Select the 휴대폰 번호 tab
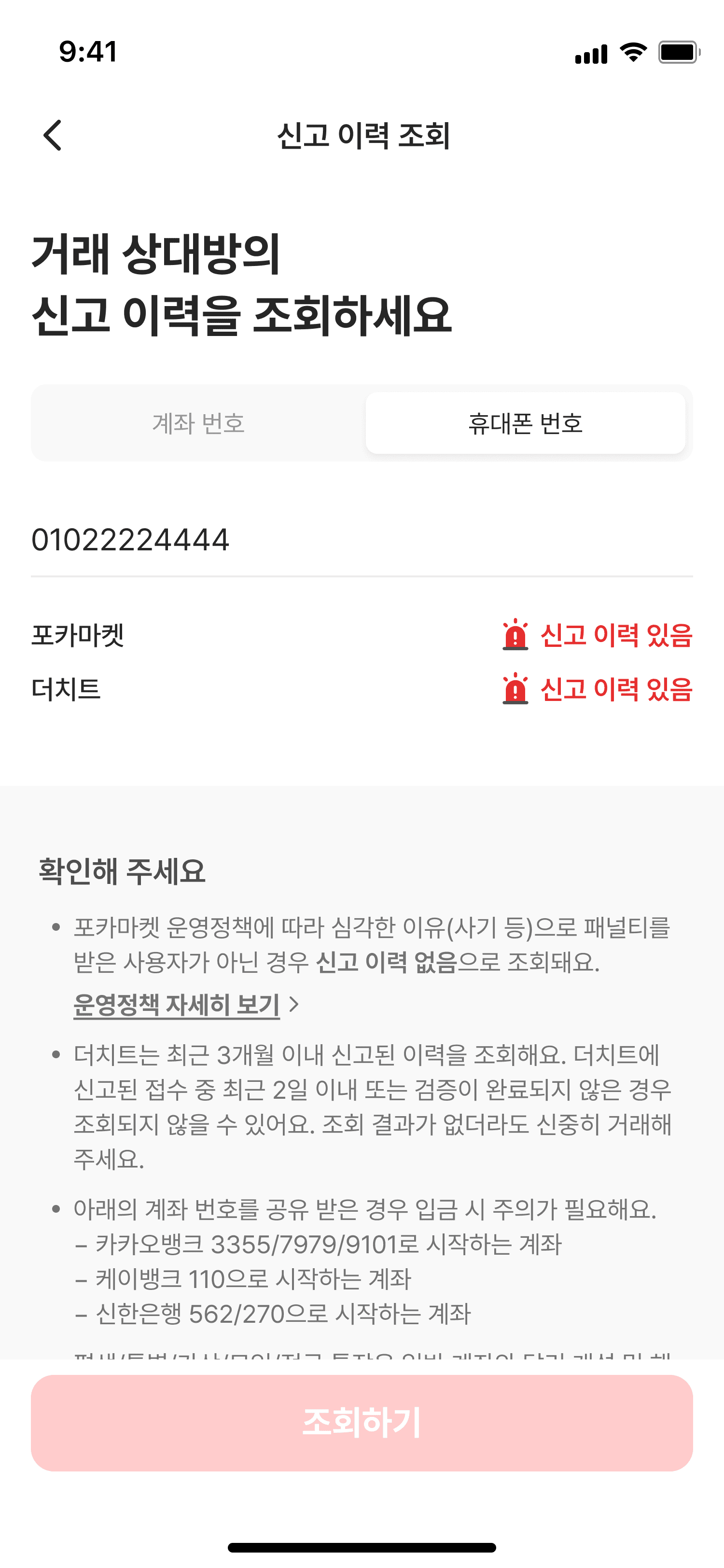Viewport: 724px width, 1568px height. [525, 423]
